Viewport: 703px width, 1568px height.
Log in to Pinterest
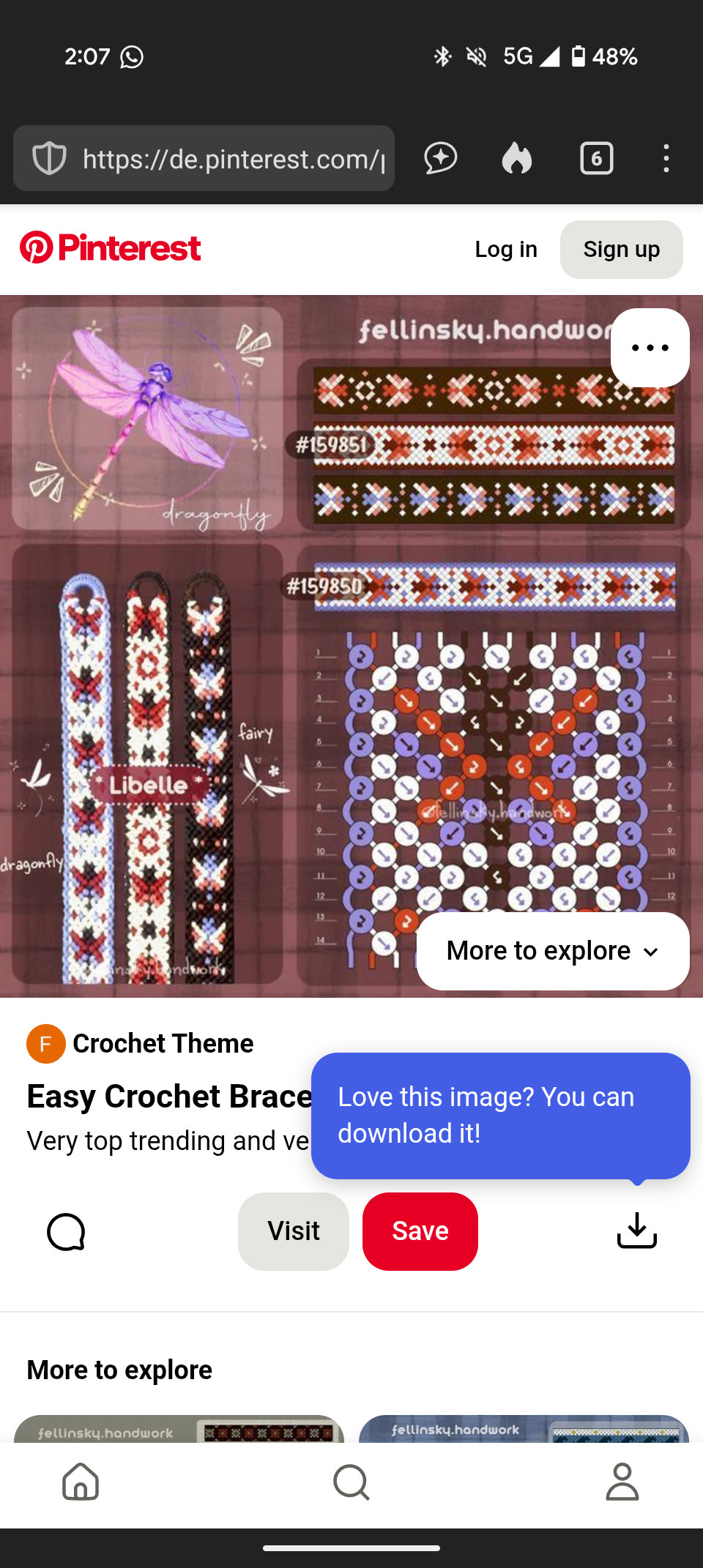click(505, 250)
